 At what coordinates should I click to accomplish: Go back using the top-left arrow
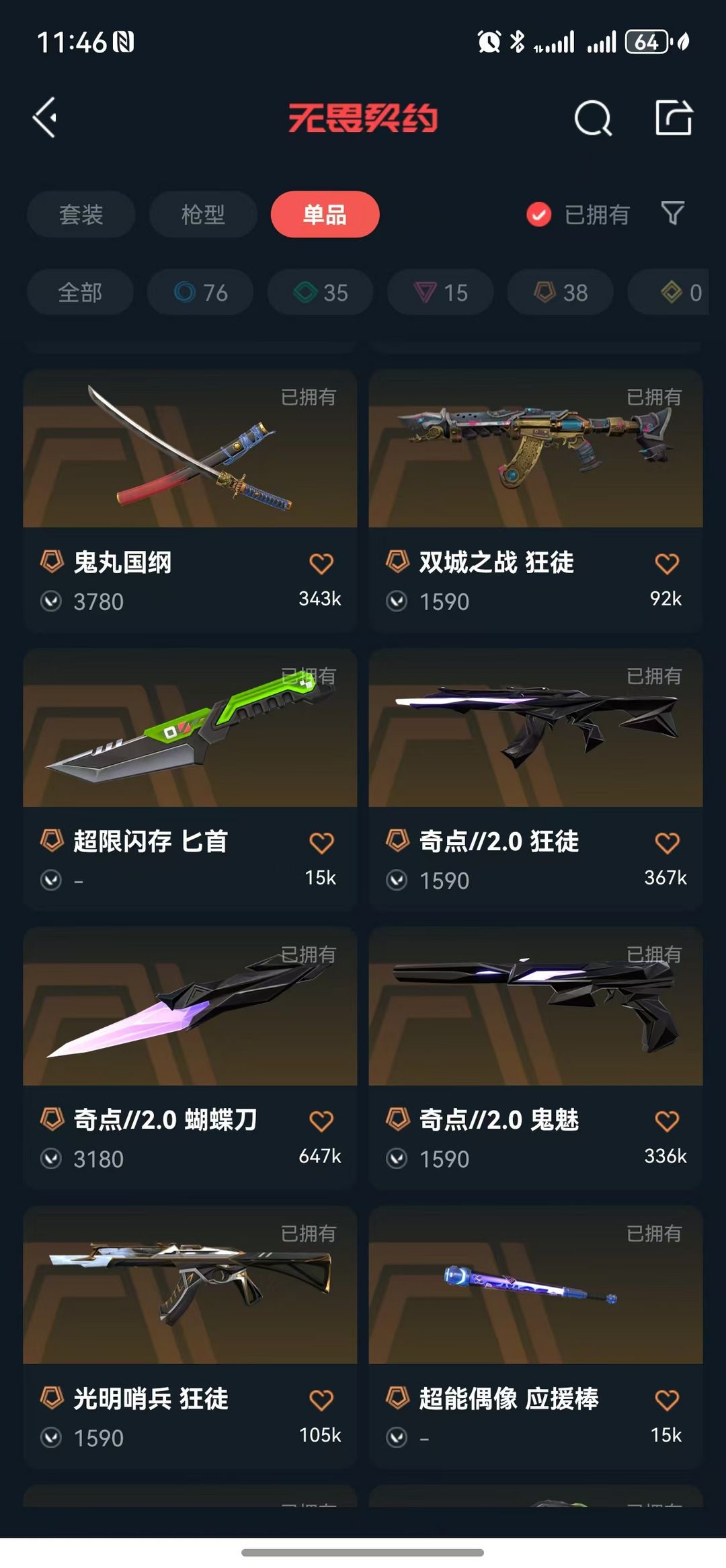45,118
